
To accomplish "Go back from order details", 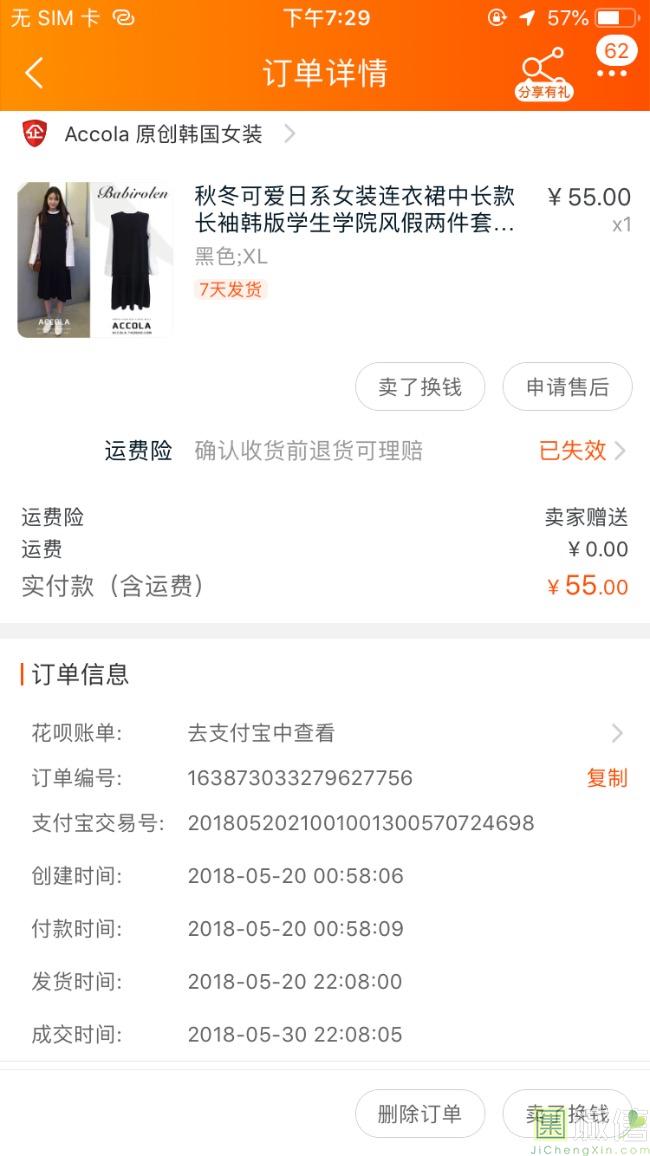I will click(34, 73).
